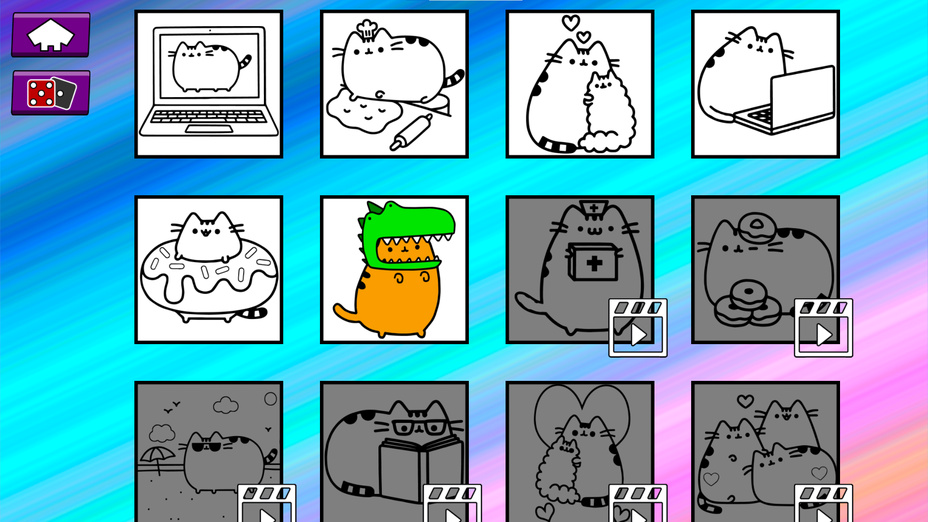Screen dimensions: 928x522
Task: Open the two cats with hearts picture
Action: coord(580,84)
